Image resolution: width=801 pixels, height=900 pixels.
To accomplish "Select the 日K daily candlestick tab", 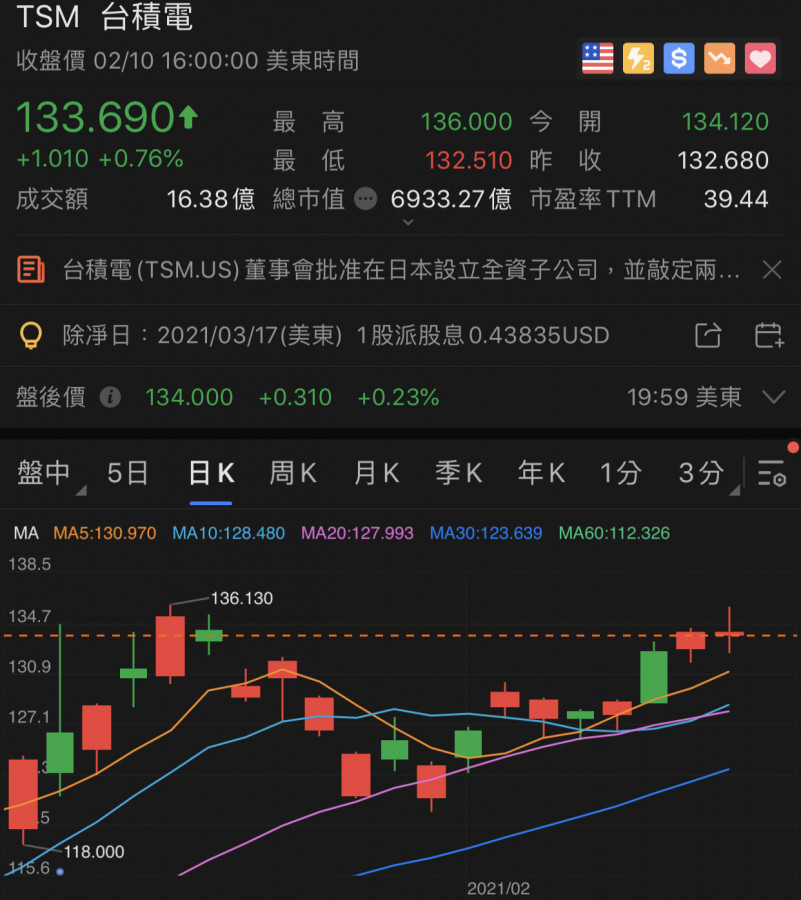I will [x=211, y=473].
